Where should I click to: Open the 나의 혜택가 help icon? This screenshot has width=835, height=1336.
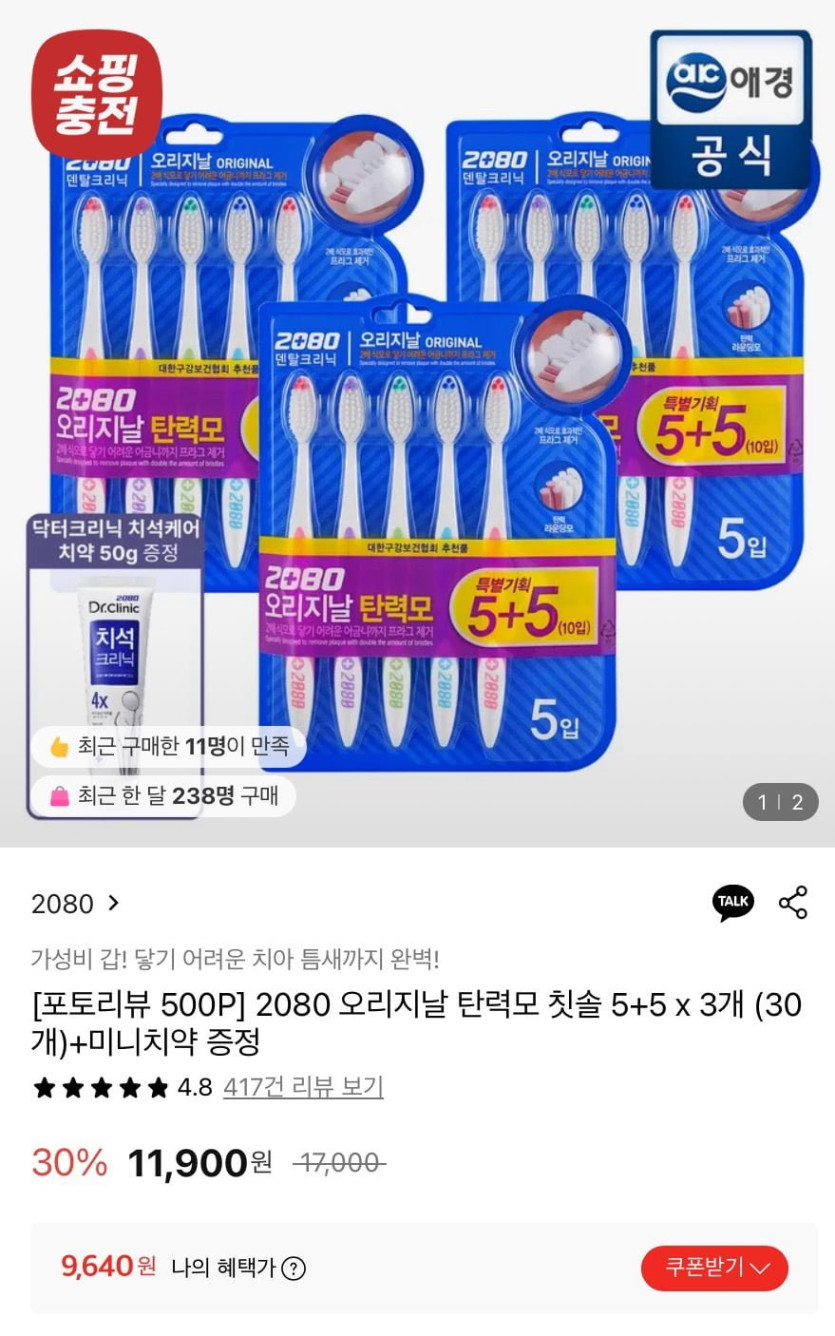pyautogui.click(x=293, y=1268)
